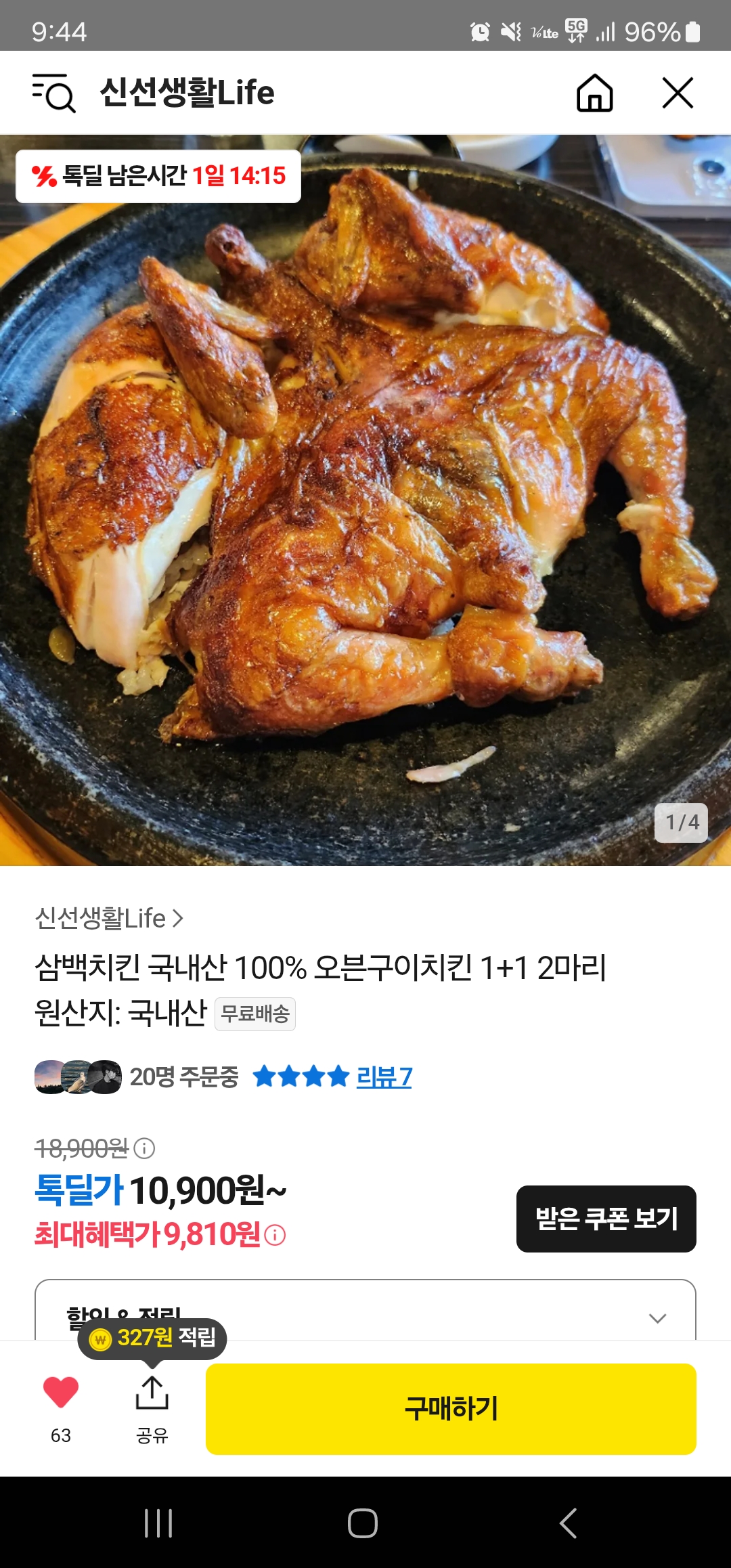Open the recent apps button
This screenshot has height=1568, width=731.
tap(158, 1523)
